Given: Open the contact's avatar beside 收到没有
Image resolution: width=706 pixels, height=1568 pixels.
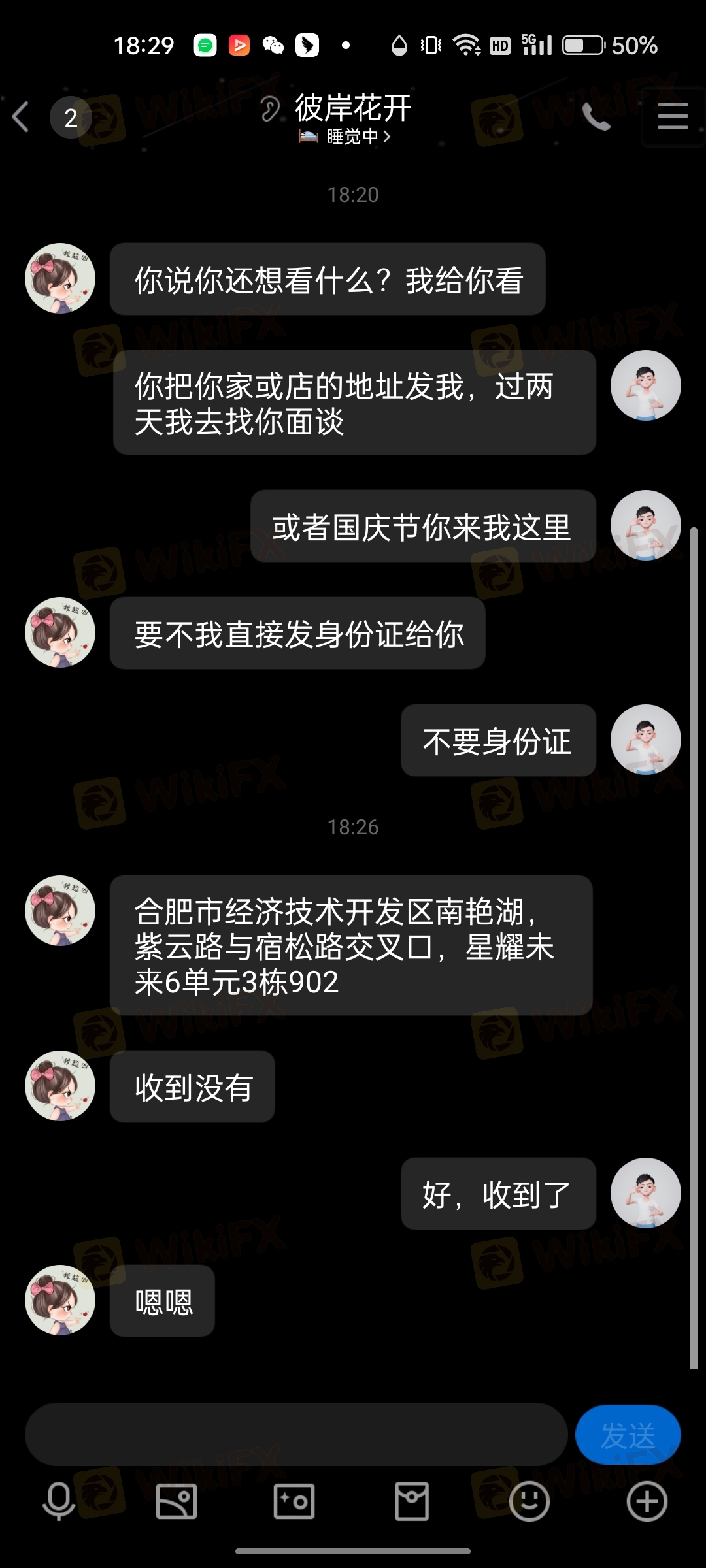Looking at the screenshot, I should [60, 1085].
